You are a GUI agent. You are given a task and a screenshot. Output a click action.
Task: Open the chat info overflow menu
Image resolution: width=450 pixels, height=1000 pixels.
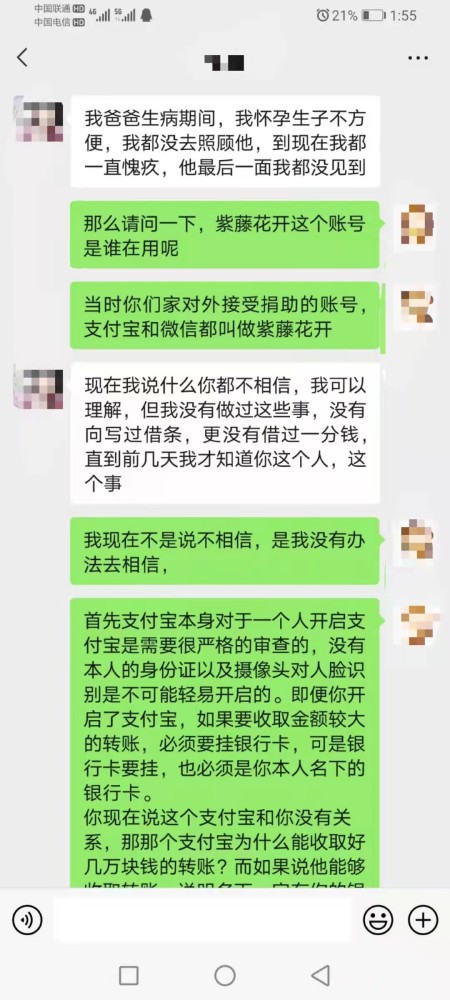(x=418, y=58)
